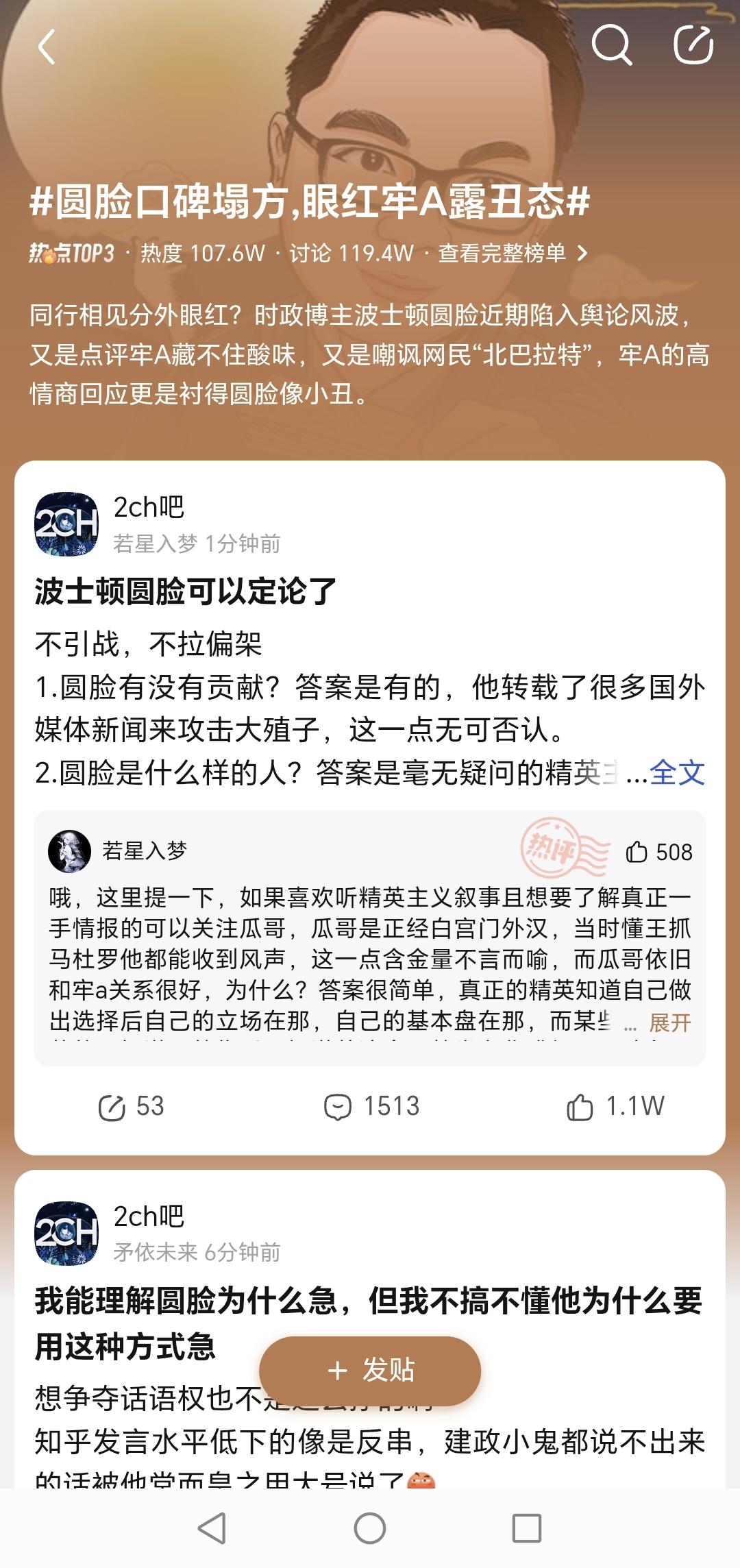Viewport: 740px width, 1568px height.
Task: Open search from the top bar
Action: coord(610,45)
